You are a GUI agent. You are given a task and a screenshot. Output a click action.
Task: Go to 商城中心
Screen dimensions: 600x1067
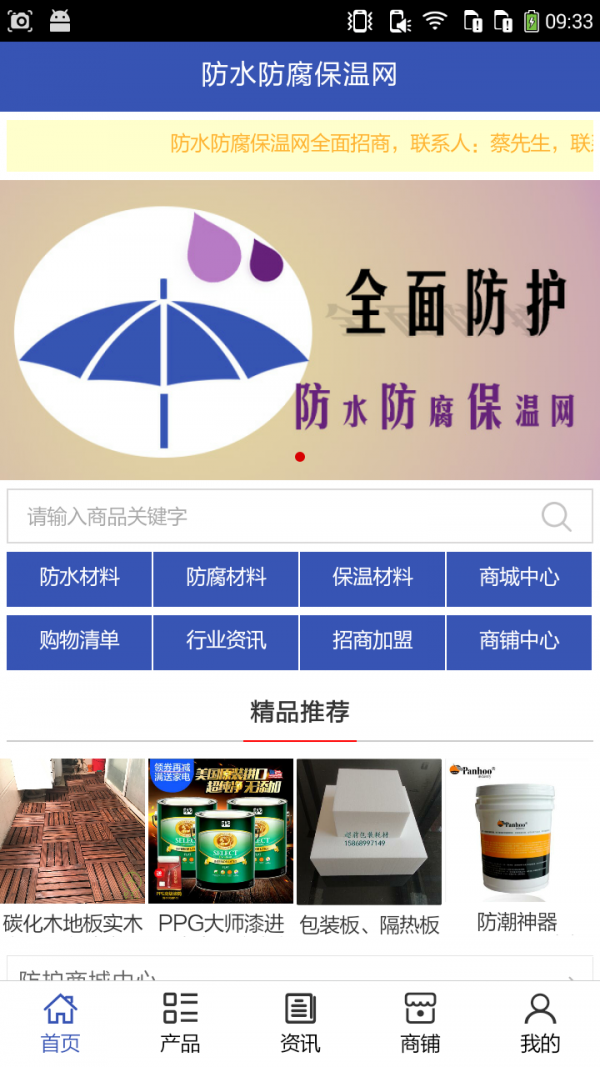click(x=519, y=578)
